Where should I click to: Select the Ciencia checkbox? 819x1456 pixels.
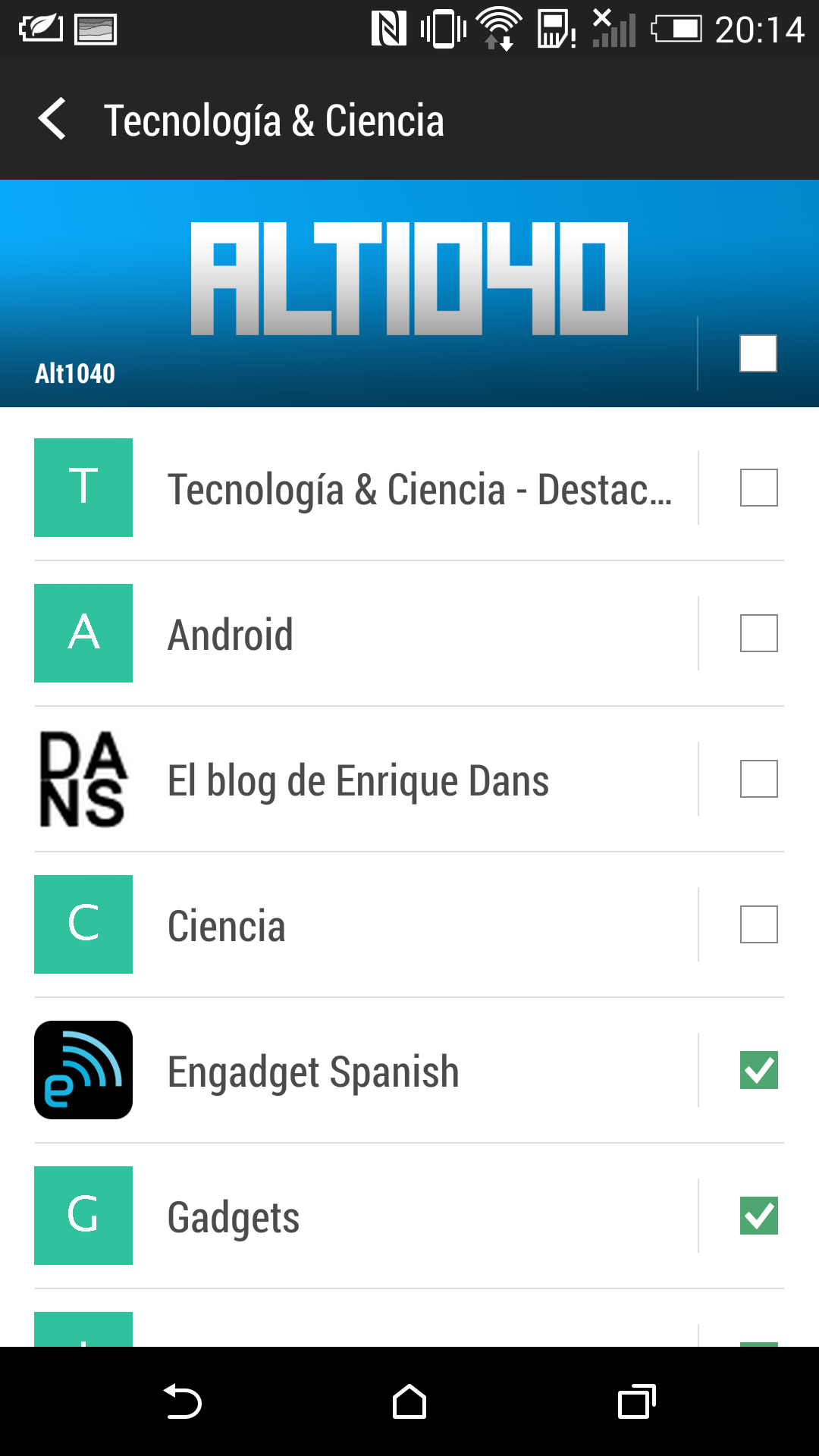coord(758,924)
